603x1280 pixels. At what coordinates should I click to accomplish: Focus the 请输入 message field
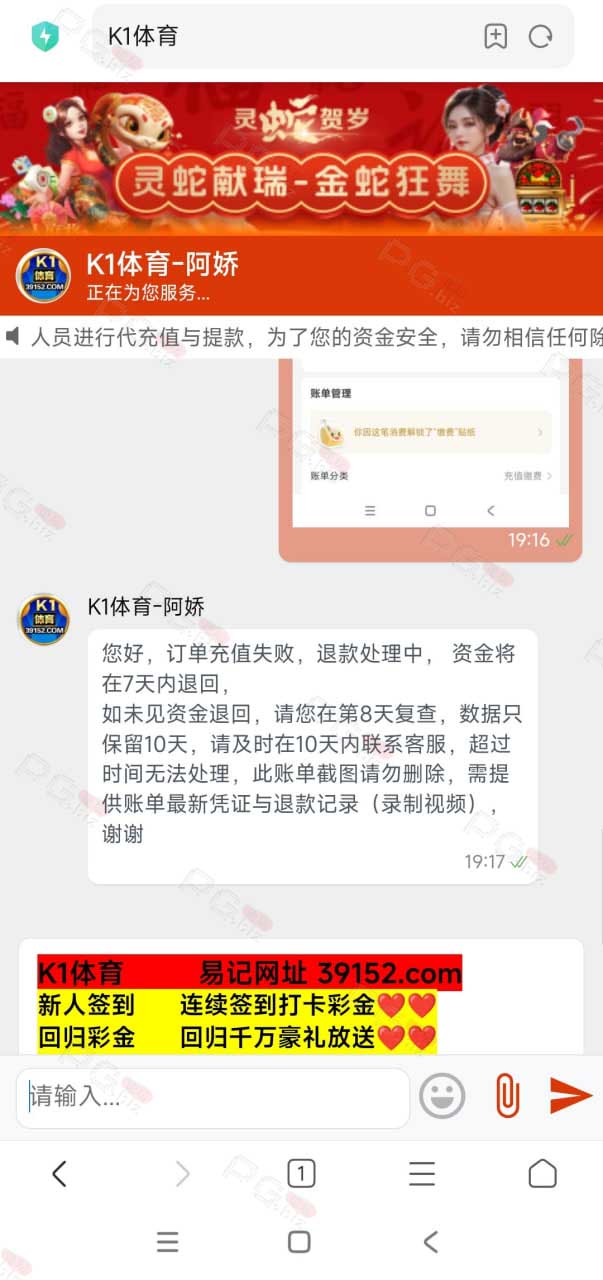tap(213, 1097)
